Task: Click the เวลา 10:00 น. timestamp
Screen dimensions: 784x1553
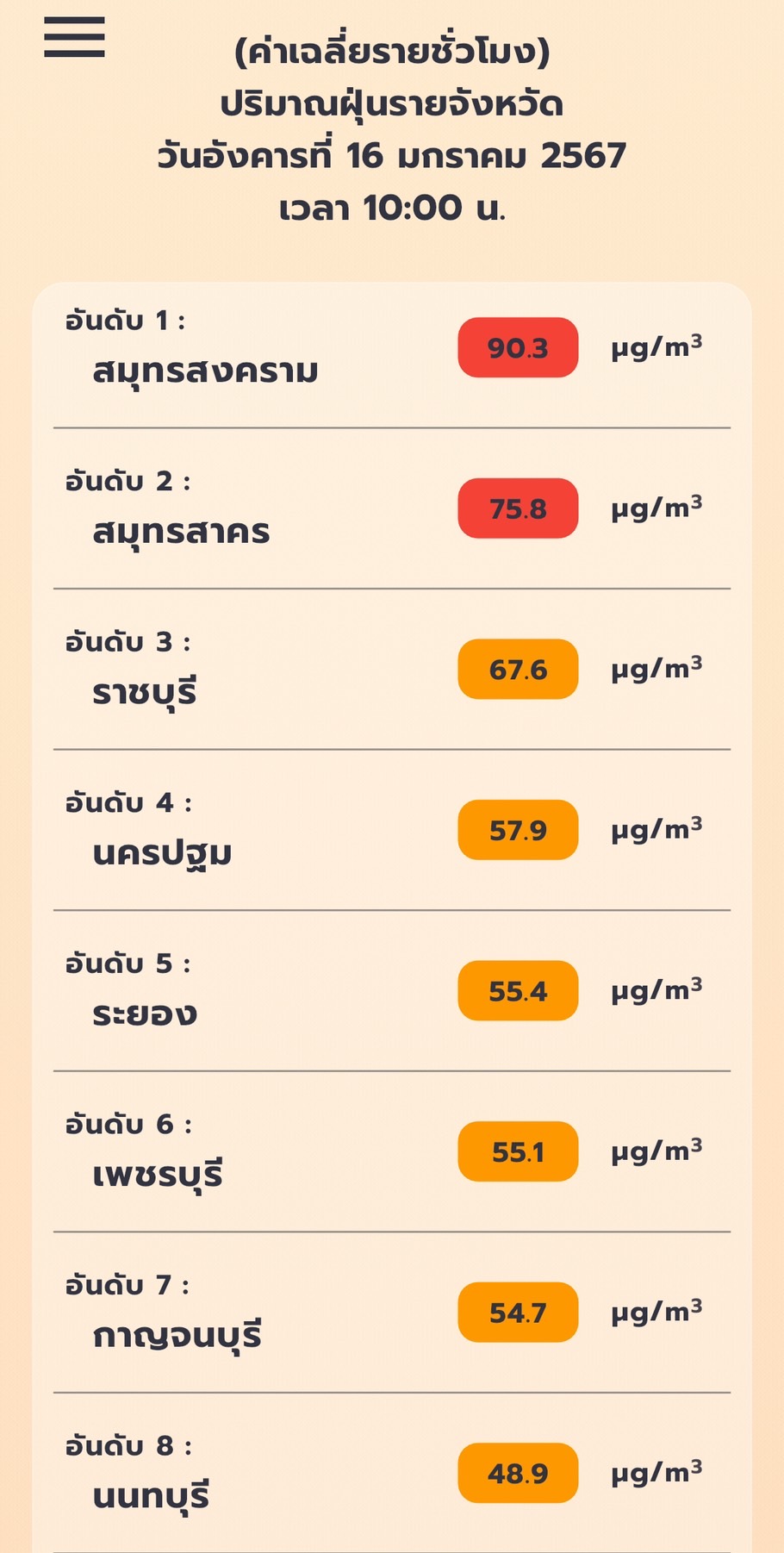Action: click(x=392, y=207)
